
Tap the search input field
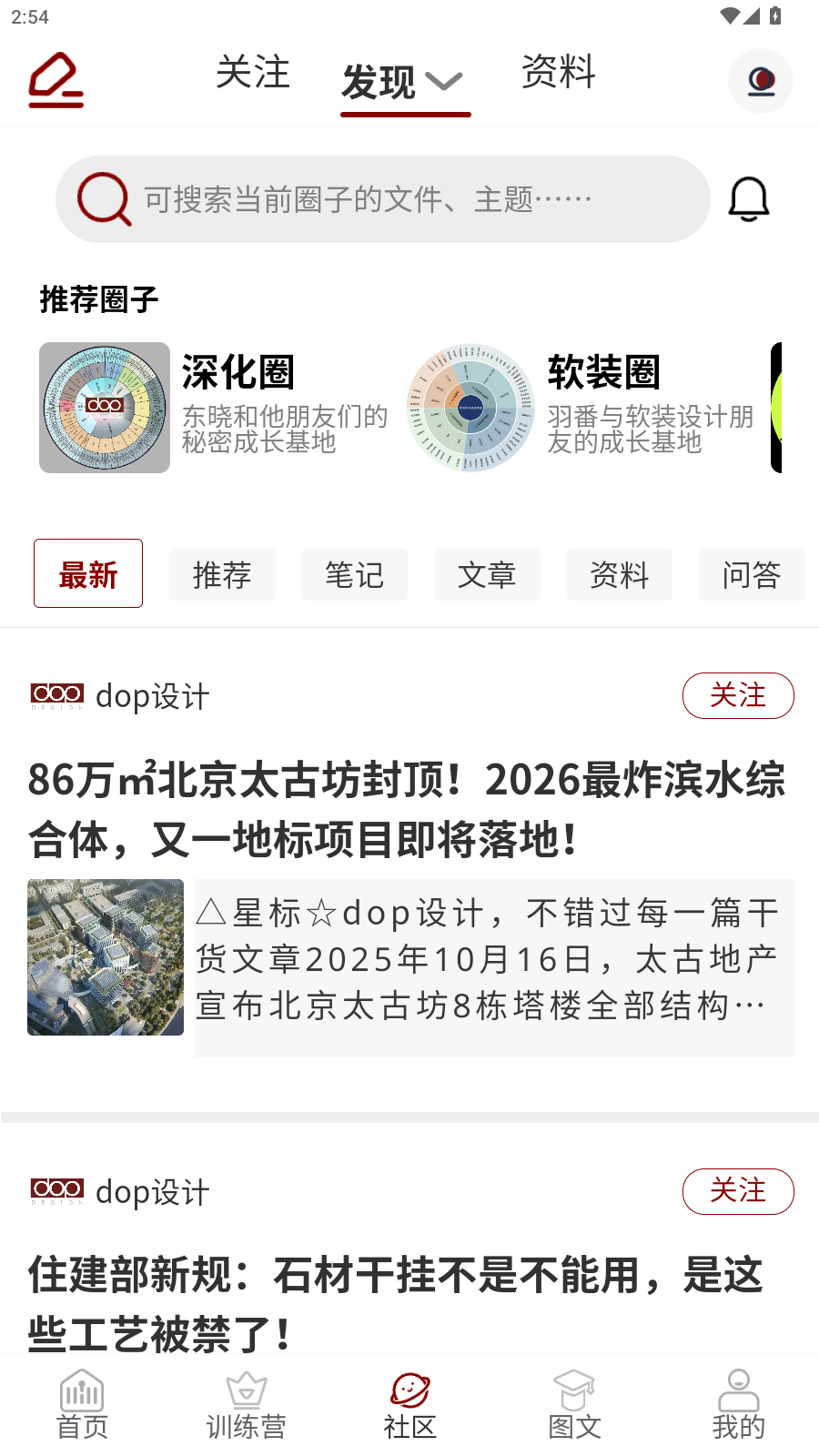tap(382, 198)
